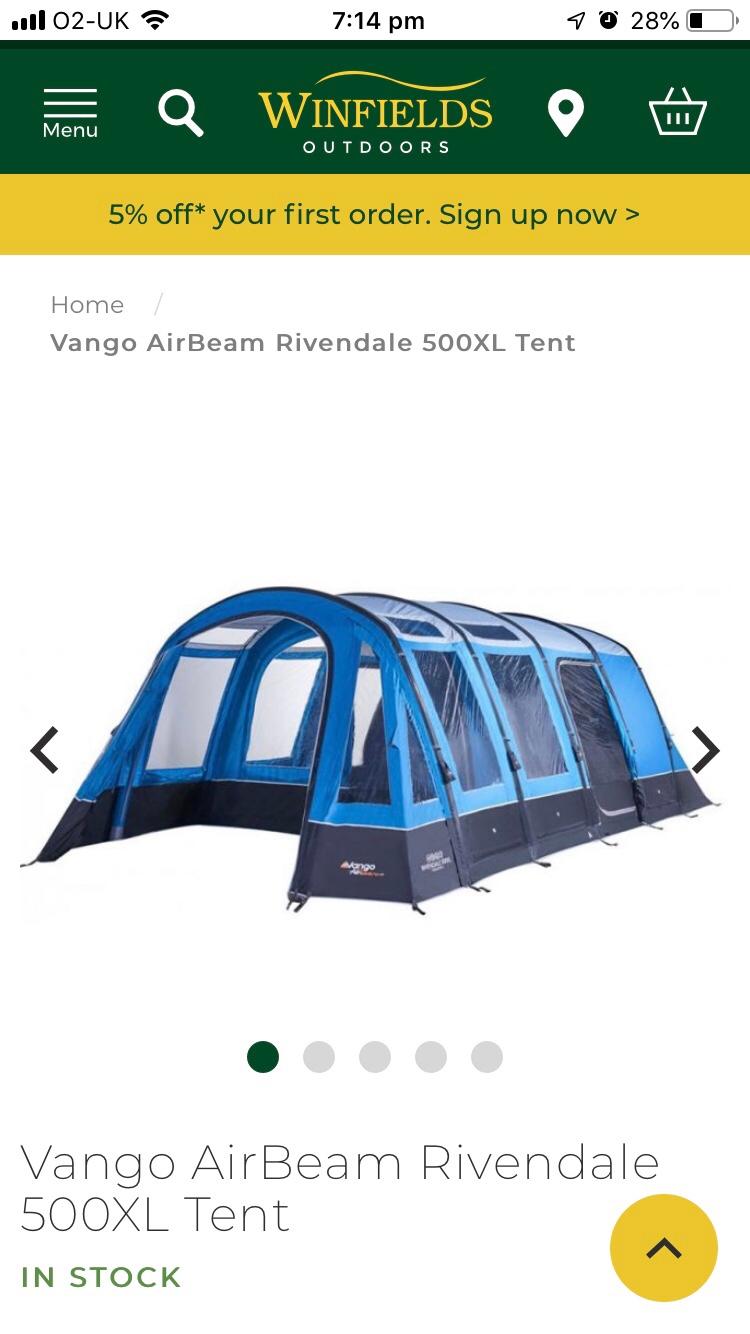Open the store locator pin

click(566, 113)
